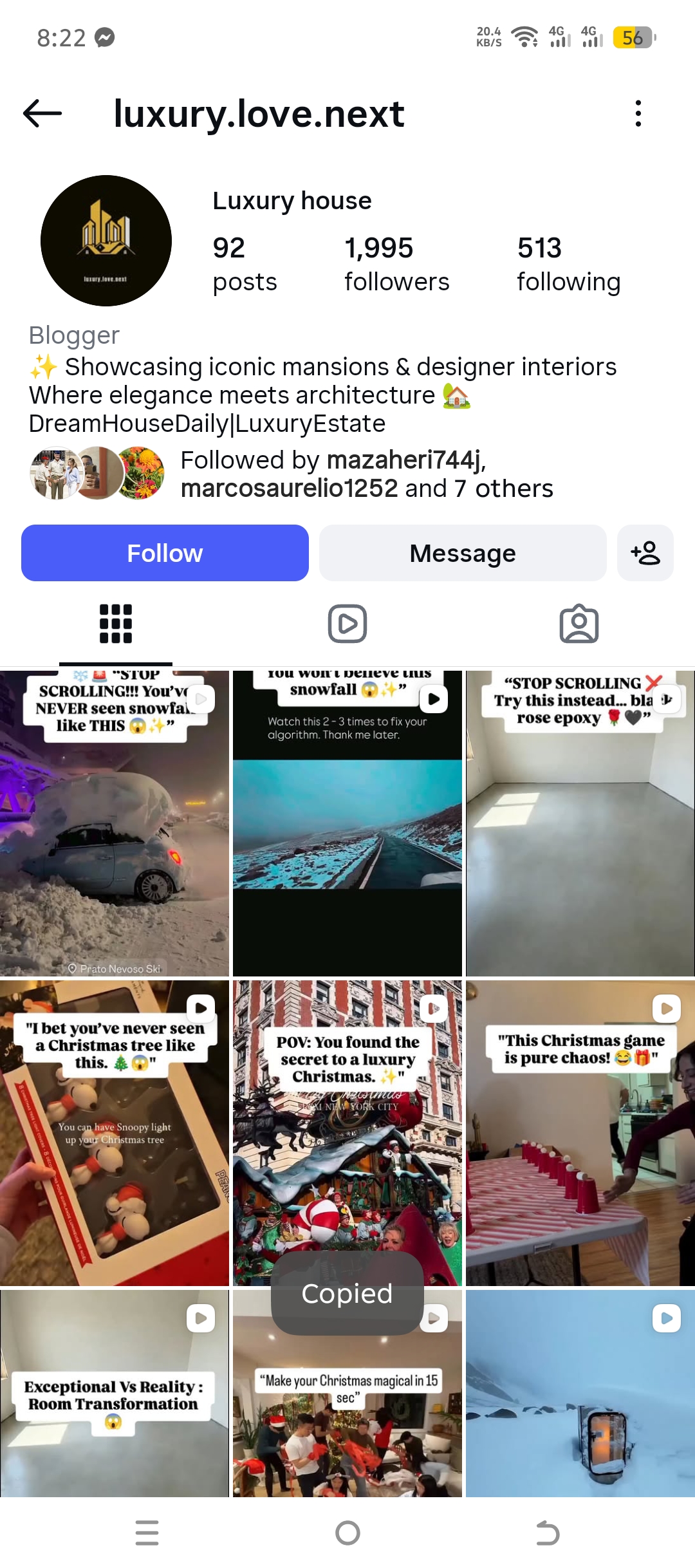The width and height of the screenshot is (695, 1568).
Task: View the 513 following list
Action: tap(568, 264)
